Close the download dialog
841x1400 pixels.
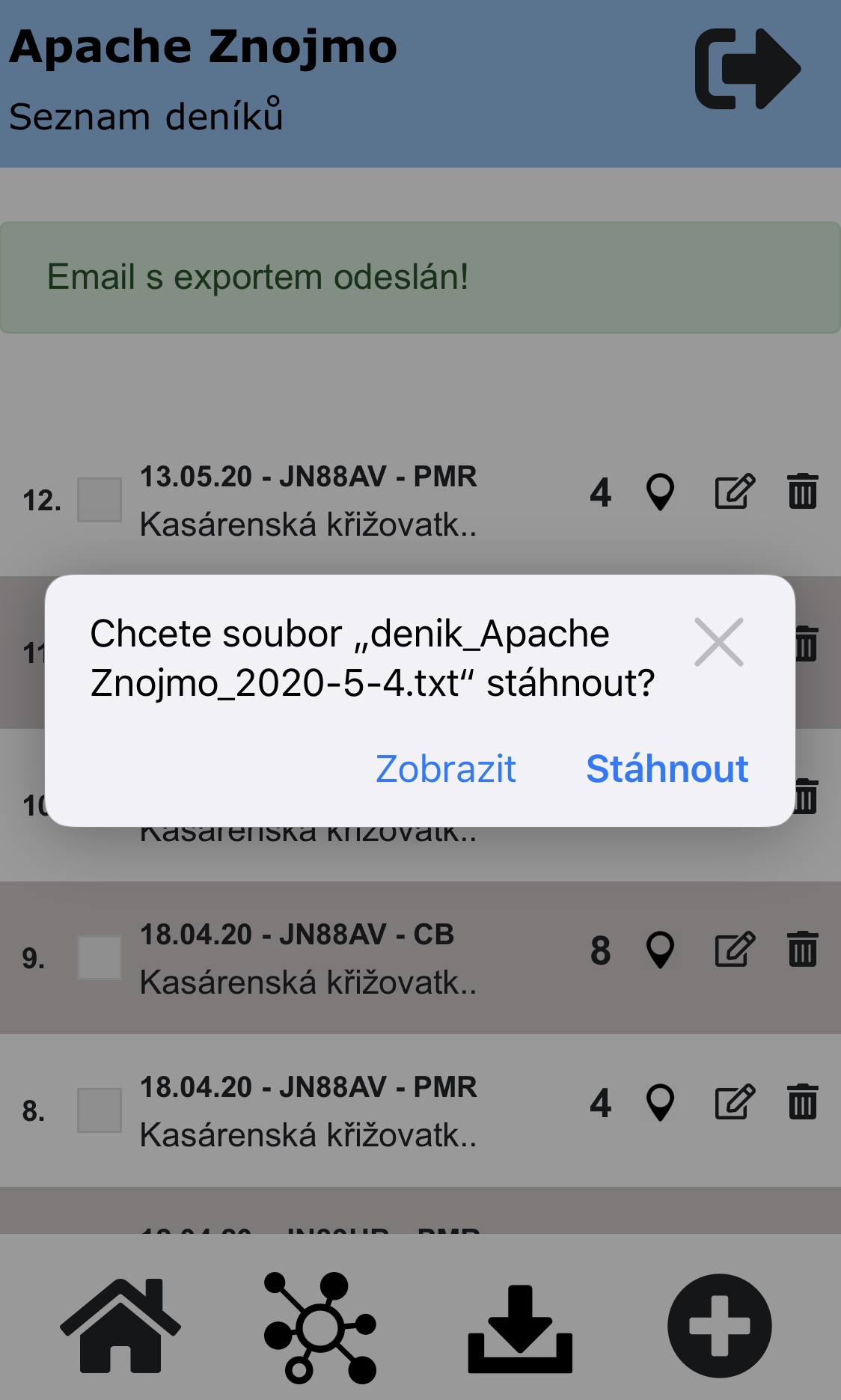pyautogui.click(x=718, y=642)
